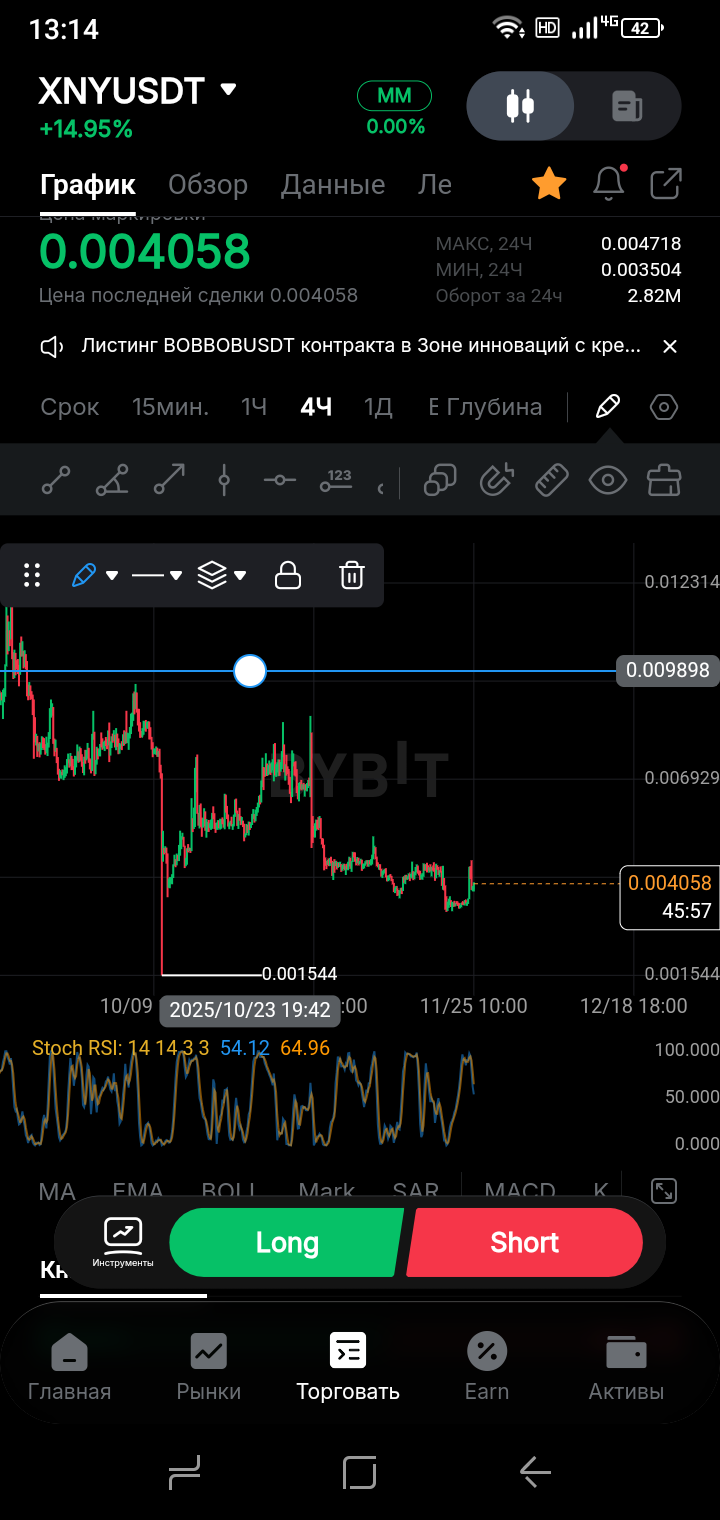Select the 1Д timeframe
Screen dimensions: 720x1520
pyautogui.click(x=378, y=407)
